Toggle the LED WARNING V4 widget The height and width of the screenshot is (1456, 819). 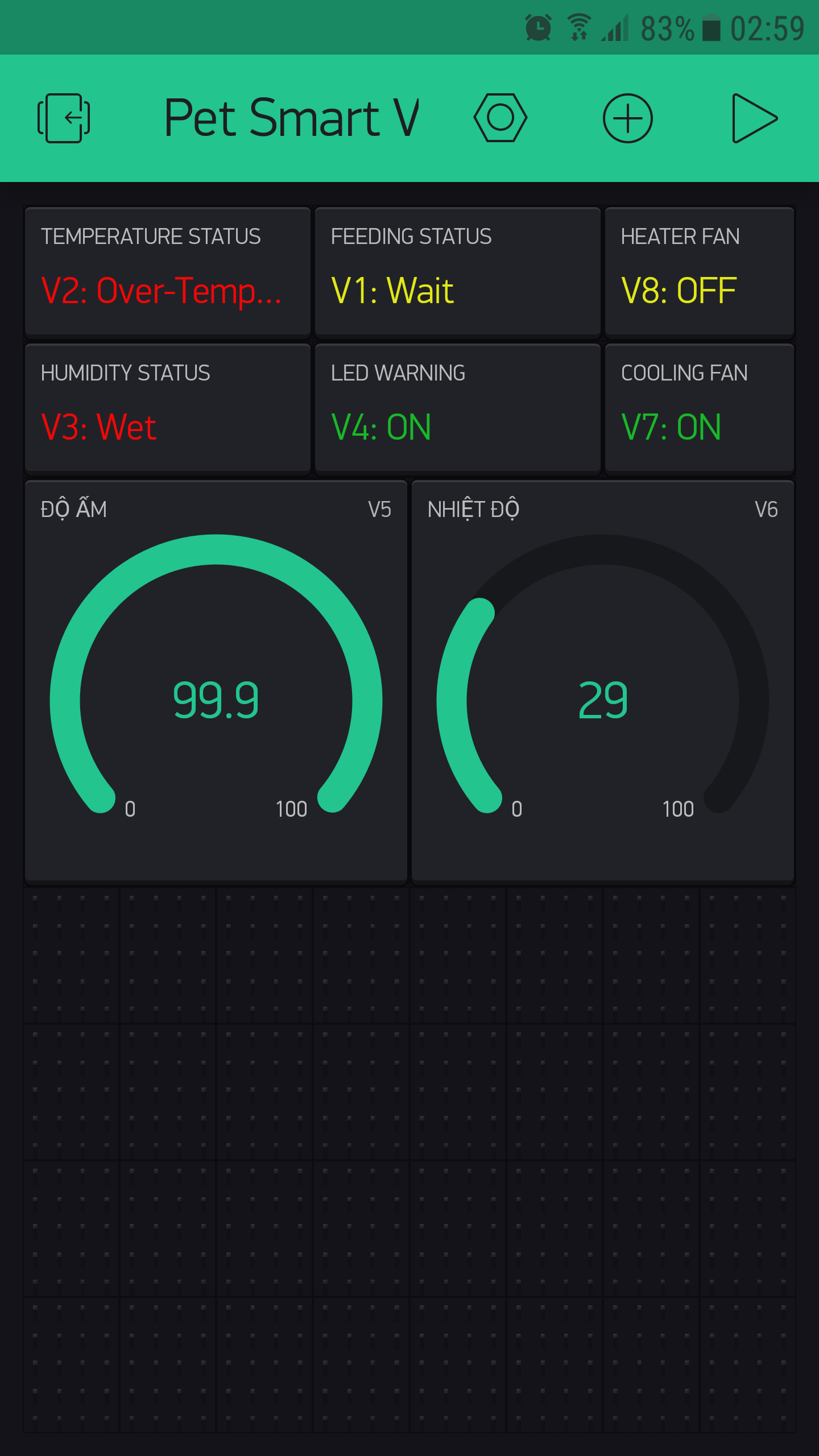(457, 408)
